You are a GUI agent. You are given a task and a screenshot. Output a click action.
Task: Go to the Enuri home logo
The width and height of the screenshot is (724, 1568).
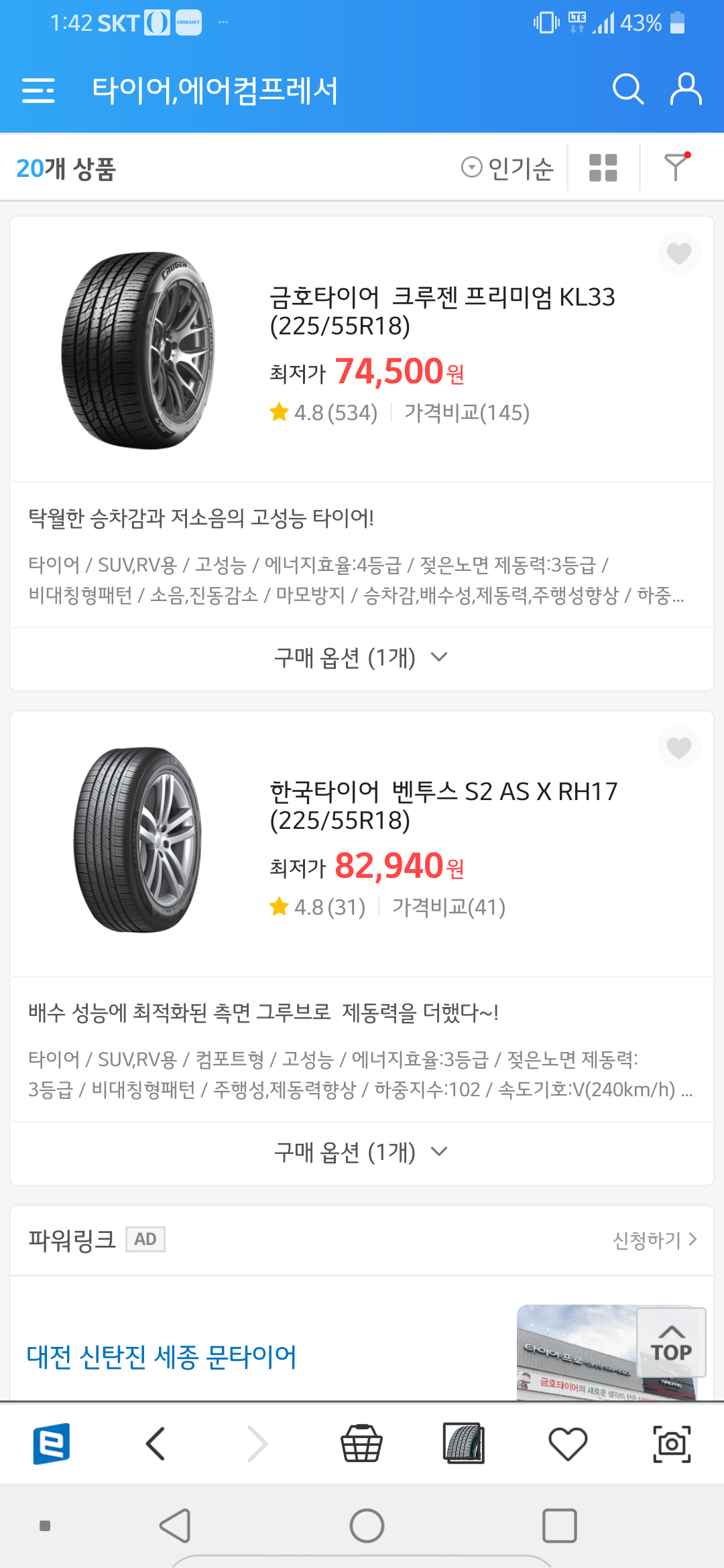pyautogui.click(x=52, y=1443)
